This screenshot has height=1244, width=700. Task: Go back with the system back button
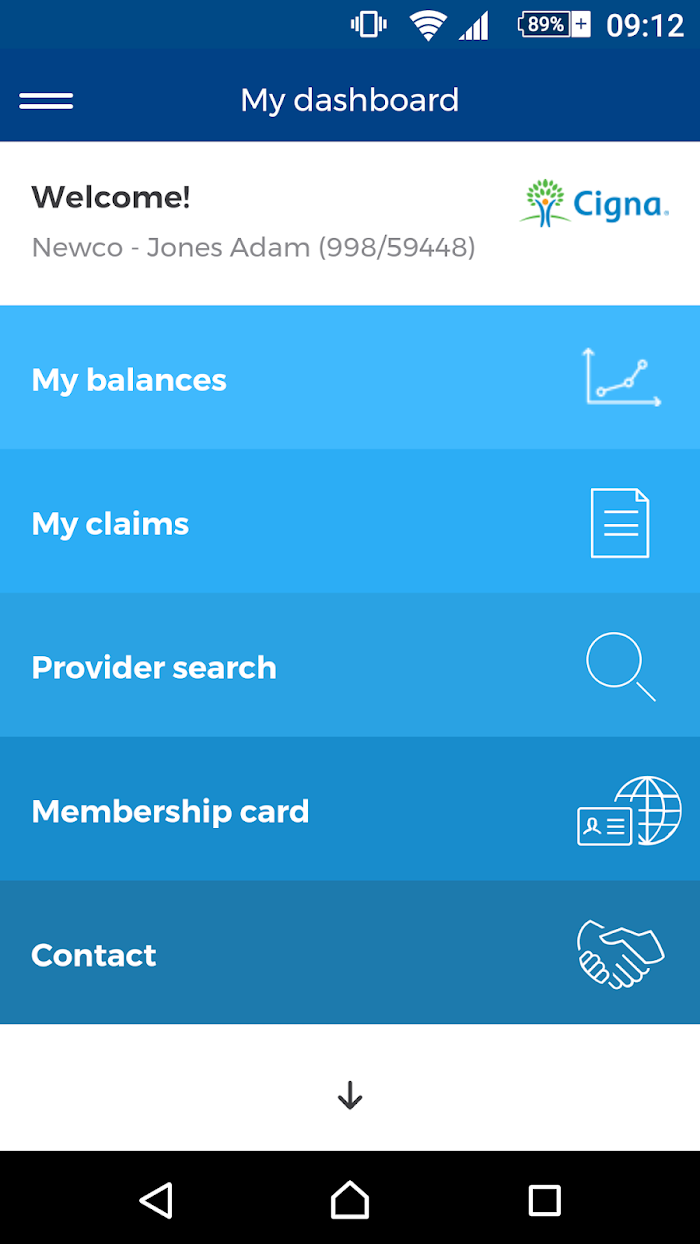tap(156, 1199)
